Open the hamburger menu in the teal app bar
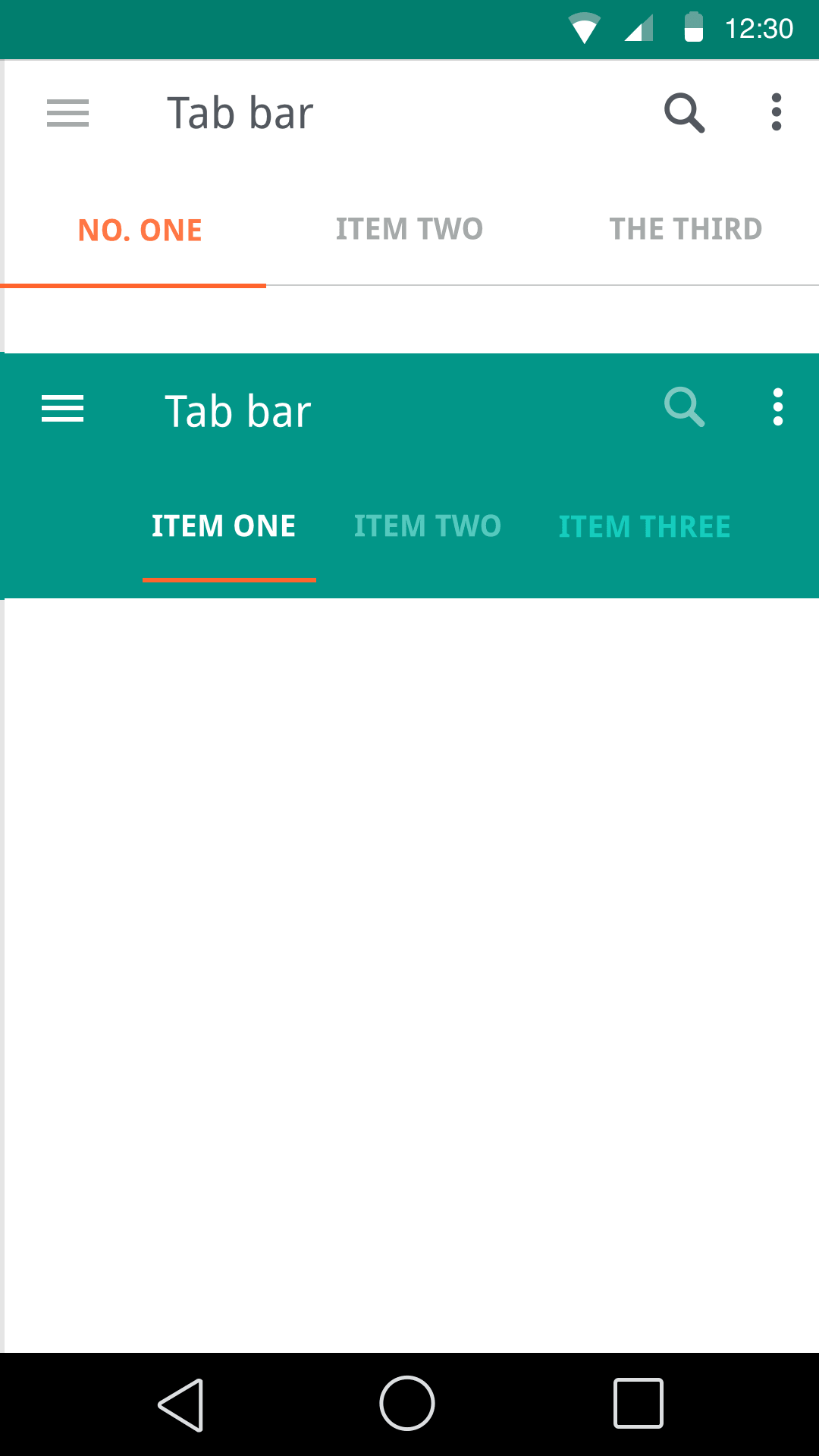 [x=62, y=409]
